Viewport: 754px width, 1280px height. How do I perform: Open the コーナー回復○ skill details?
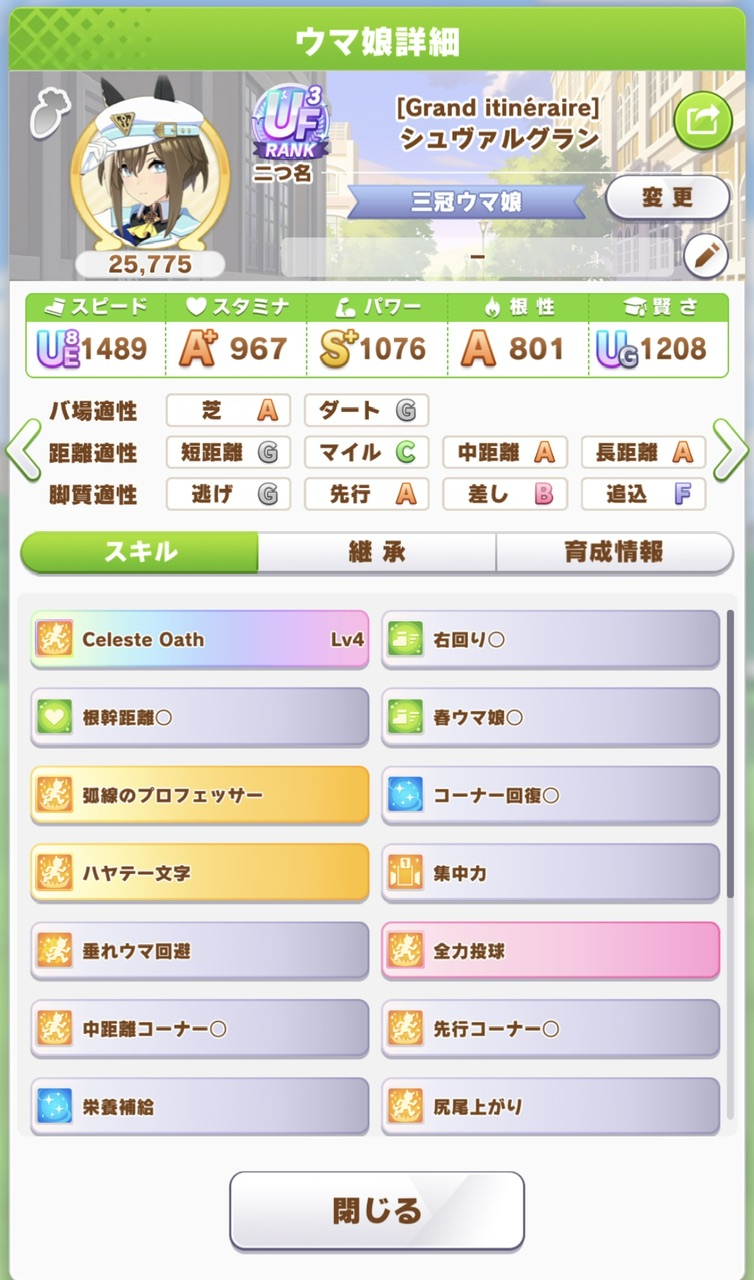coord(551,795)
